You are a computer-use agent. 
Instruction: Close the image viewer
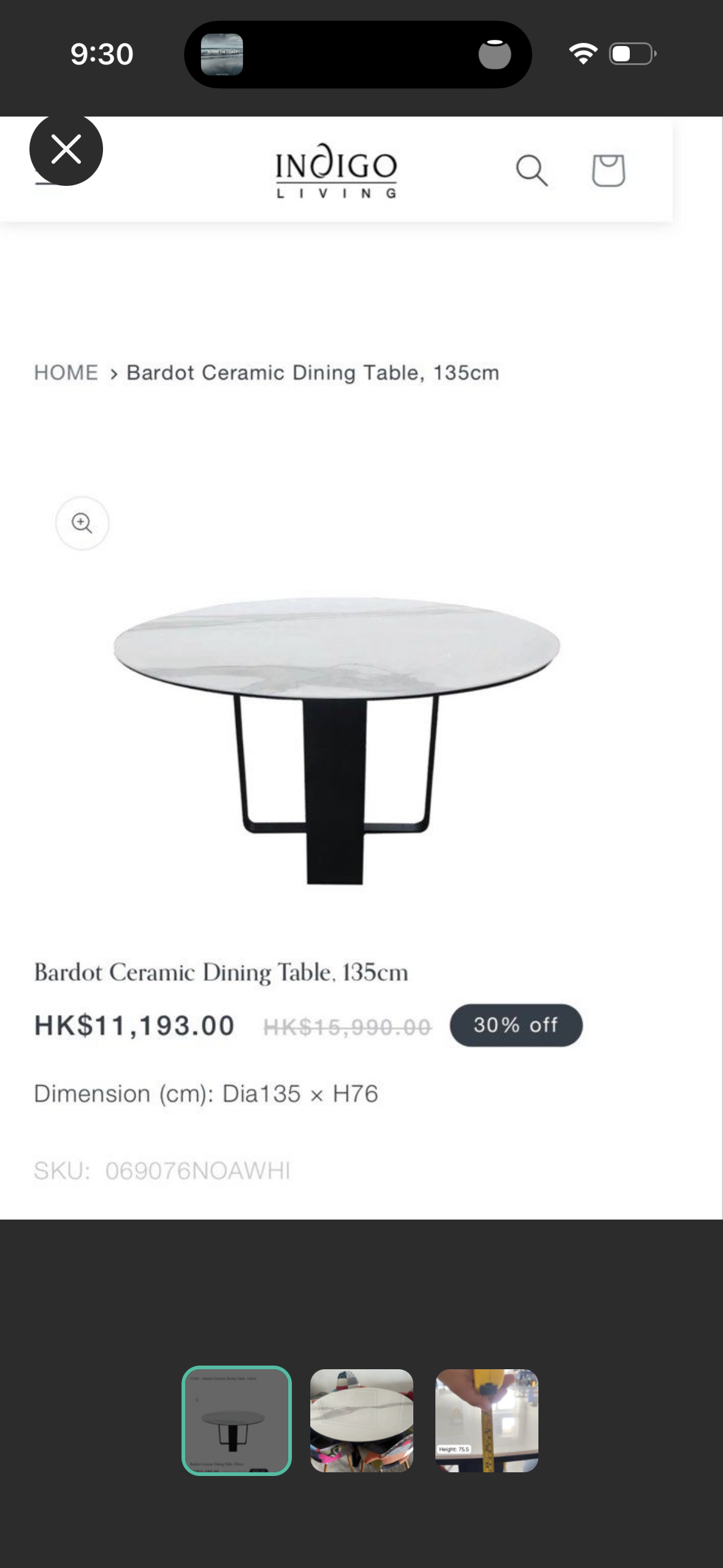pyautogui.click(x=66, y=149)
